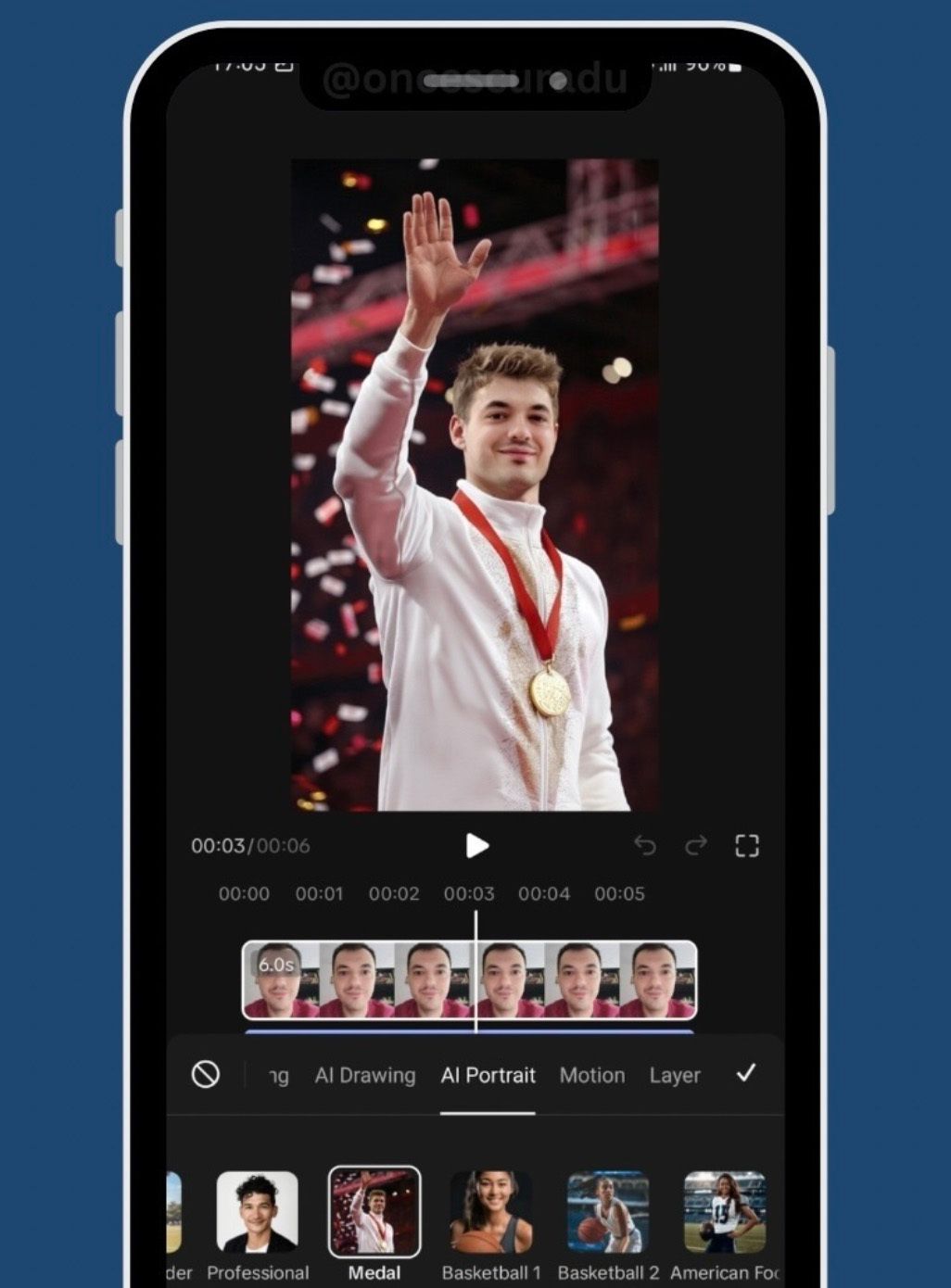This screenshot has width=951, height=1288.
Task: Switch to the AI Drawing tab
Action: pyautogui.click(x=365, y=1075)
